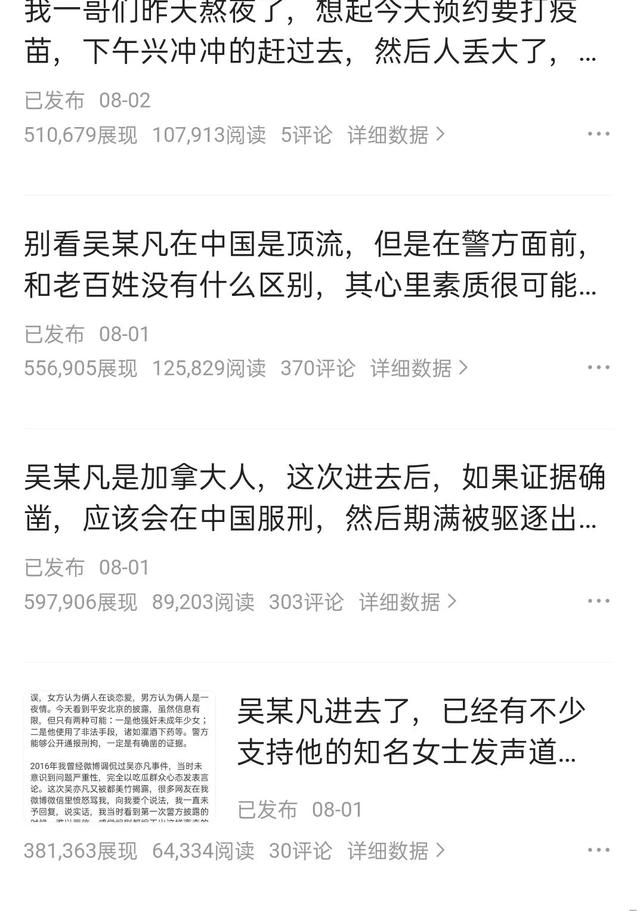640x911 pixels.
Task: Open more options for the post with 370评论
Action: click(x=598, y=368)
